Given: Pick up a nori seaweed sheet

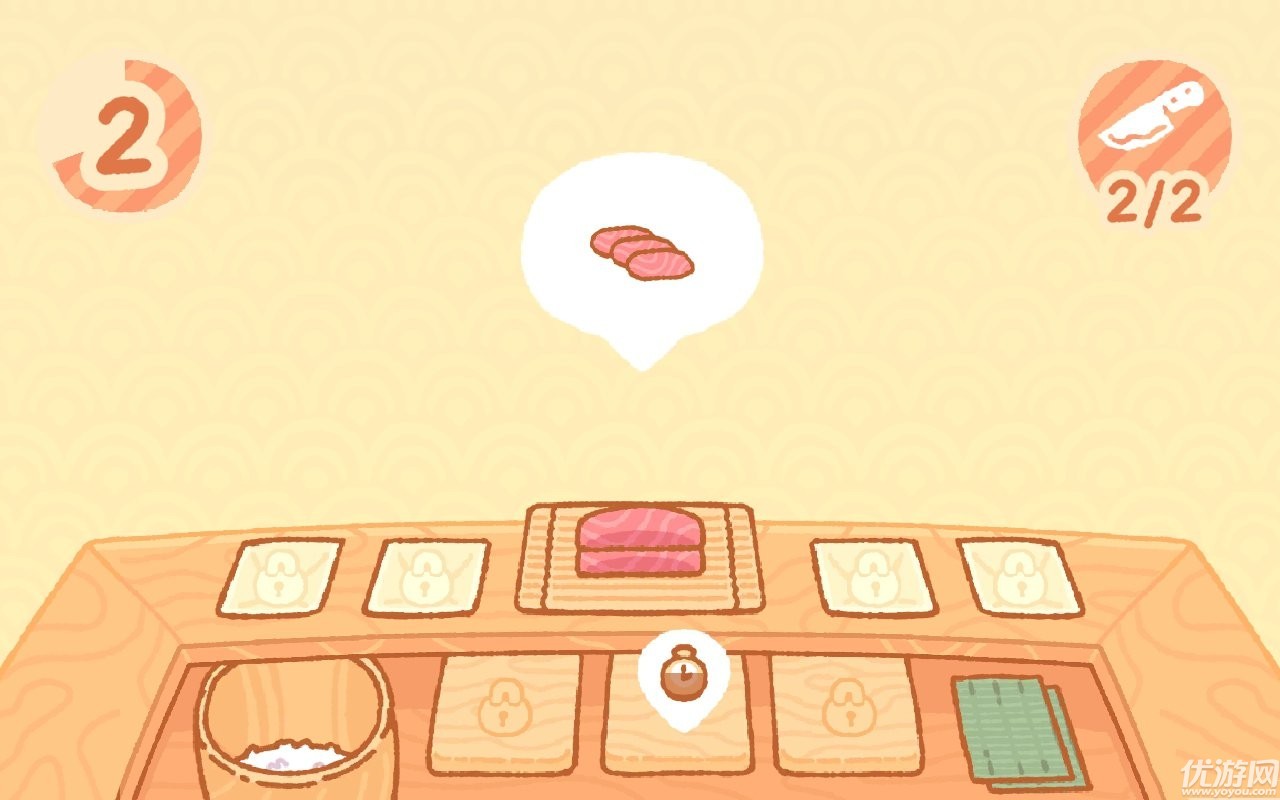Looking at the screenshot, I should [1010, 728].
